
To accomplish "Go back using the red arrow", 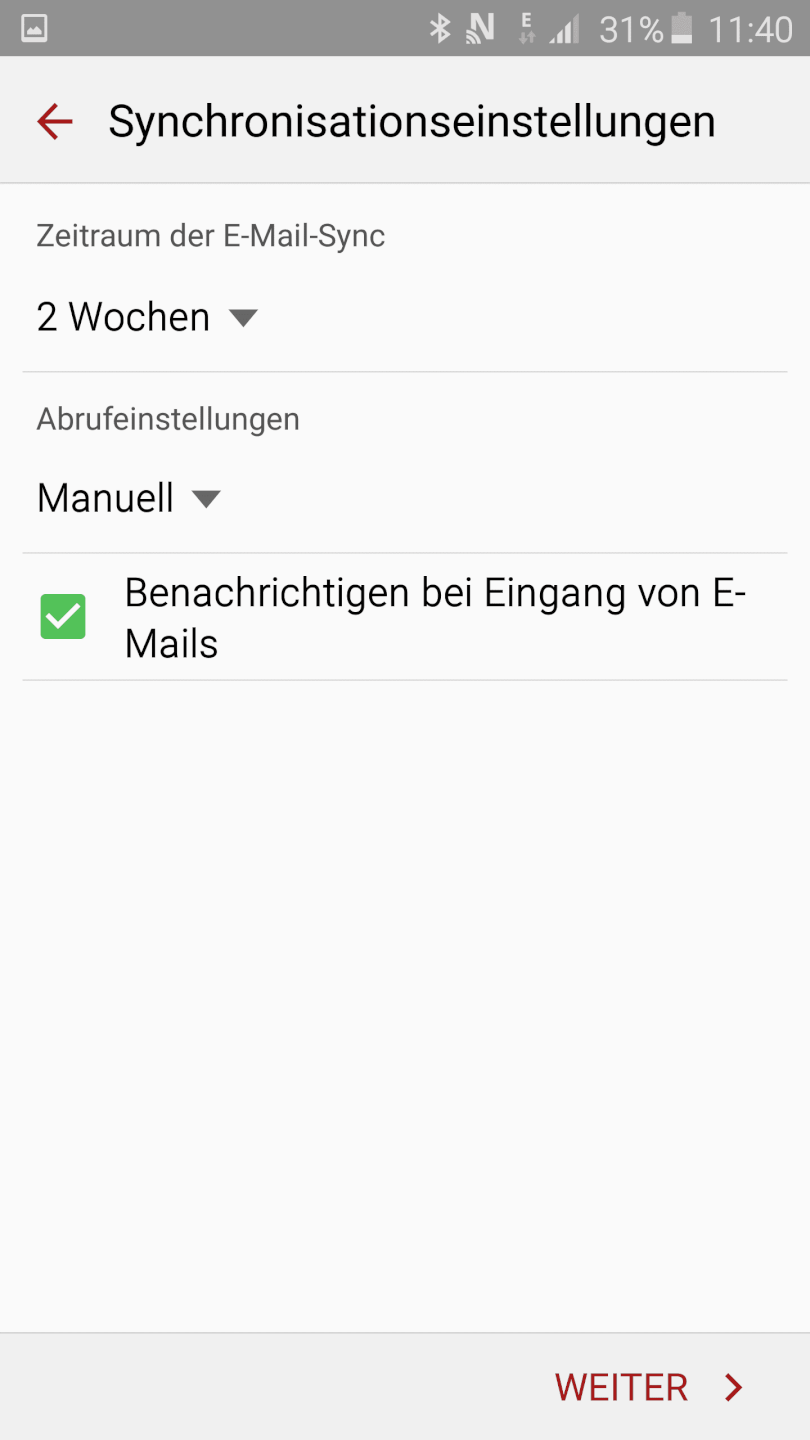I will pyautogui.click(x=55, y=122).
